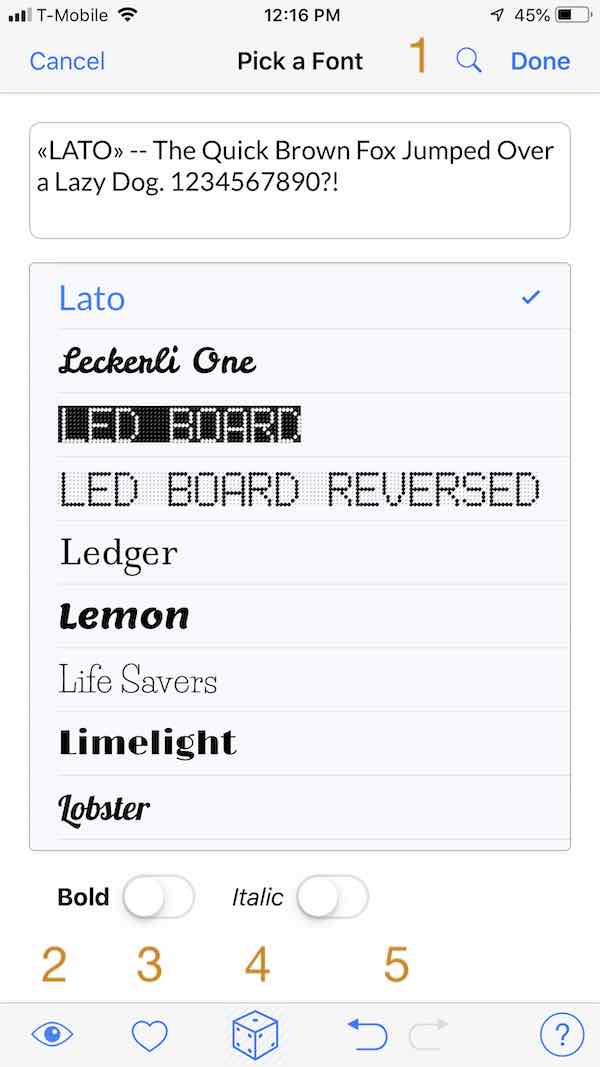
Task: Undo the last font change
Action: pos(367,1033)
